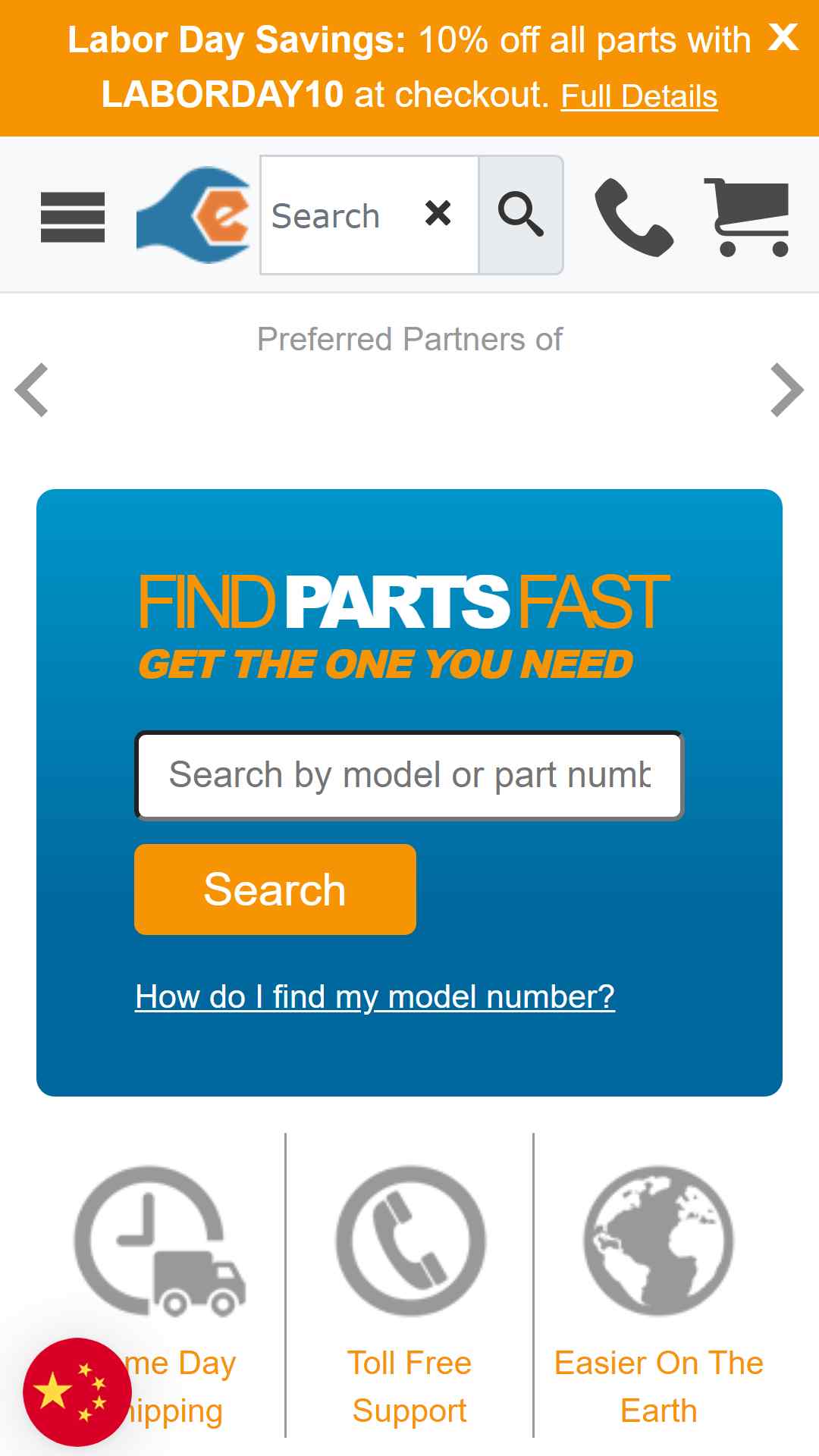Go to next partner slide
819x1456 pixels.
point(786,391)
